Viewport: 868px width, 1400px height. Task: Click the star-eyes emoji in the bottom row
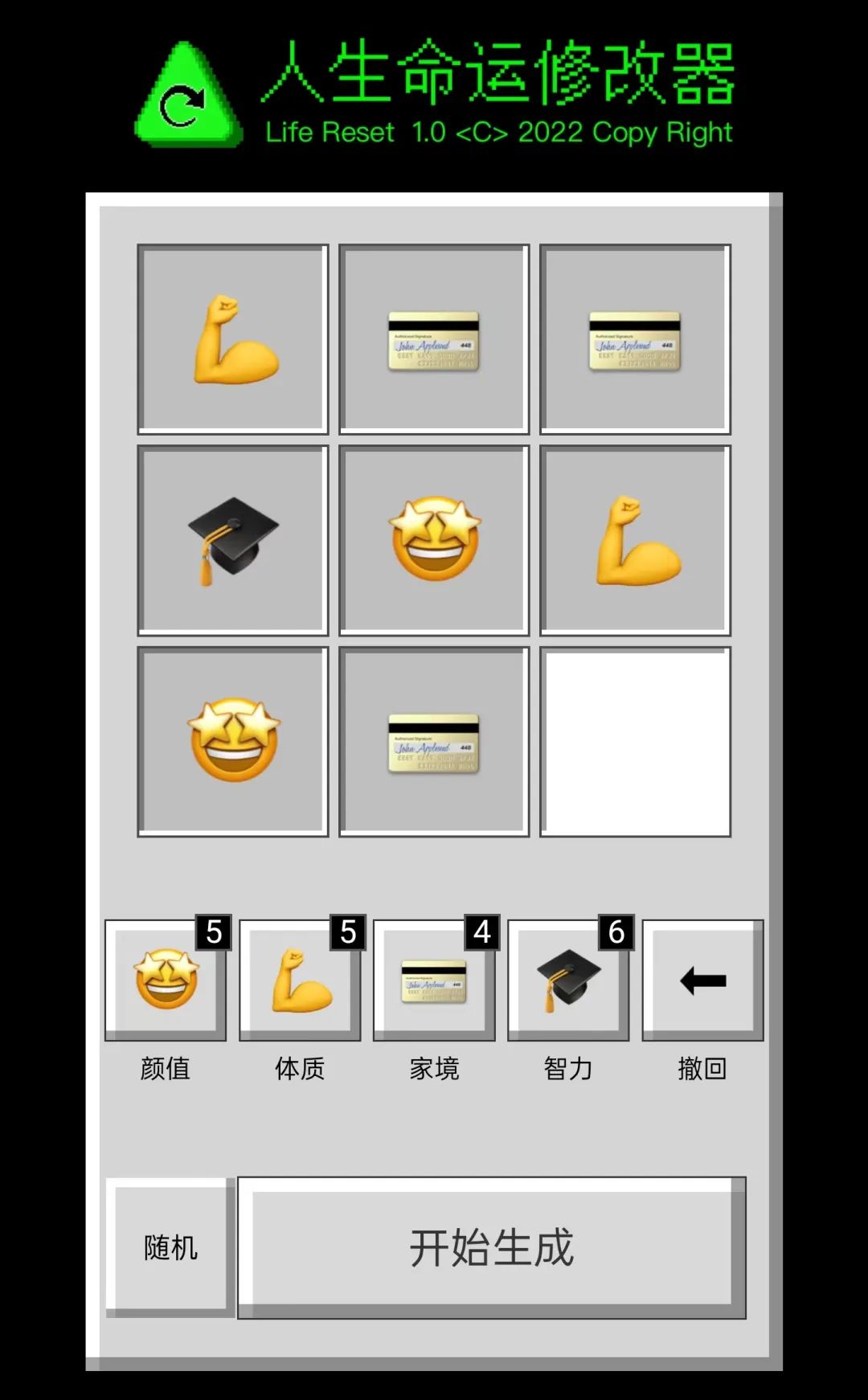click(x=232, y=740)
